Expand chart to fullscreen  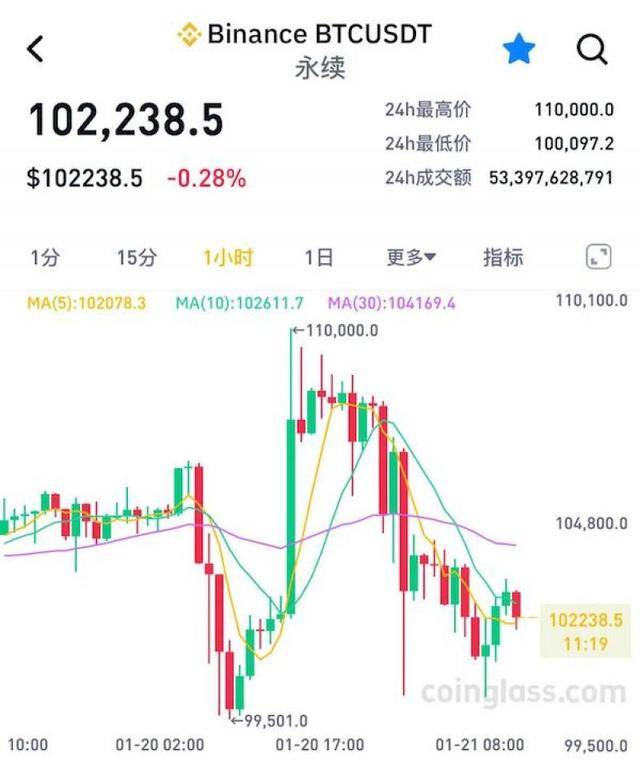click(x=598, y=257)
